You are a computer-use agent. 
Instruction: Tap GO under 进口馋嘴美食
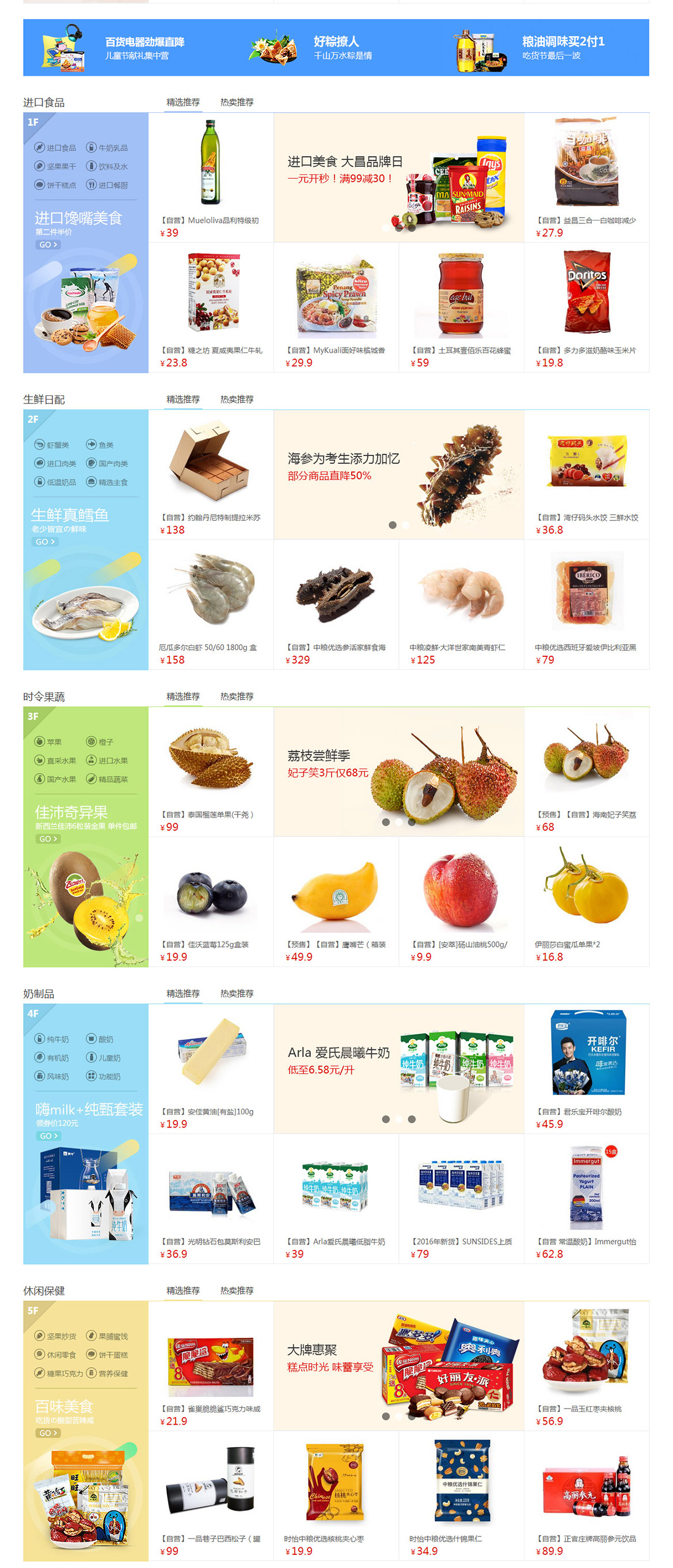click(48, 245)
